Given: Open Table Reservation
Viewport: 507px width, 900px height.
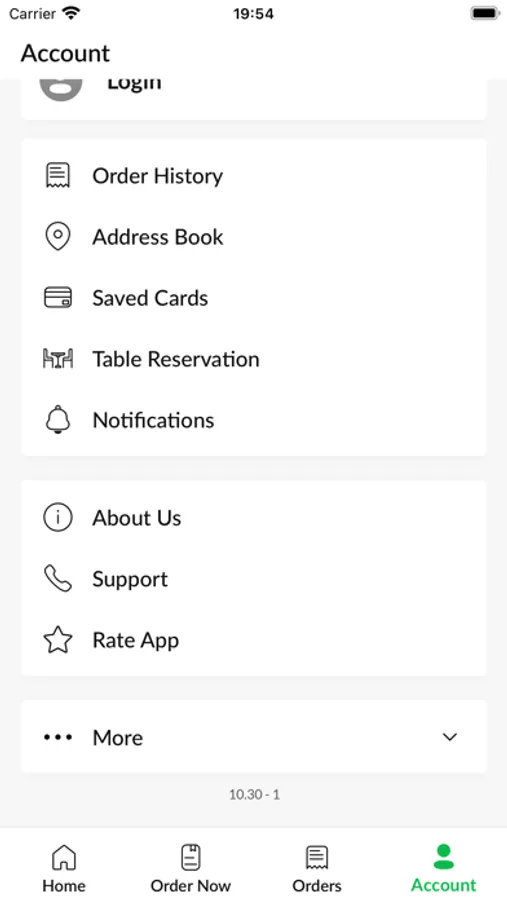Looking at the screenshot, I should coord(254,359).
